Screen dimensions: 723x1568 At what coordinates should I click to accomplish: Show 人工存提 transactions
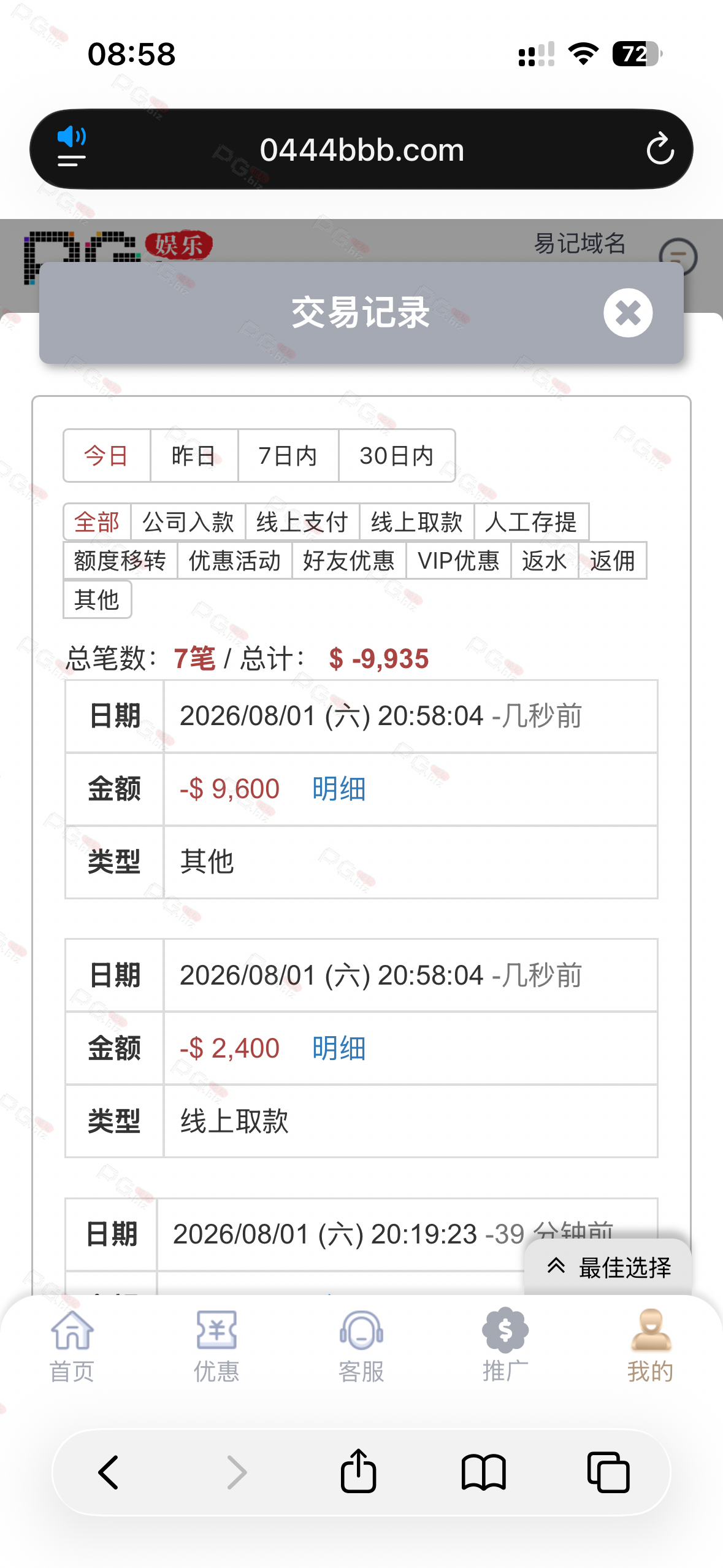(x=531, y=522)
